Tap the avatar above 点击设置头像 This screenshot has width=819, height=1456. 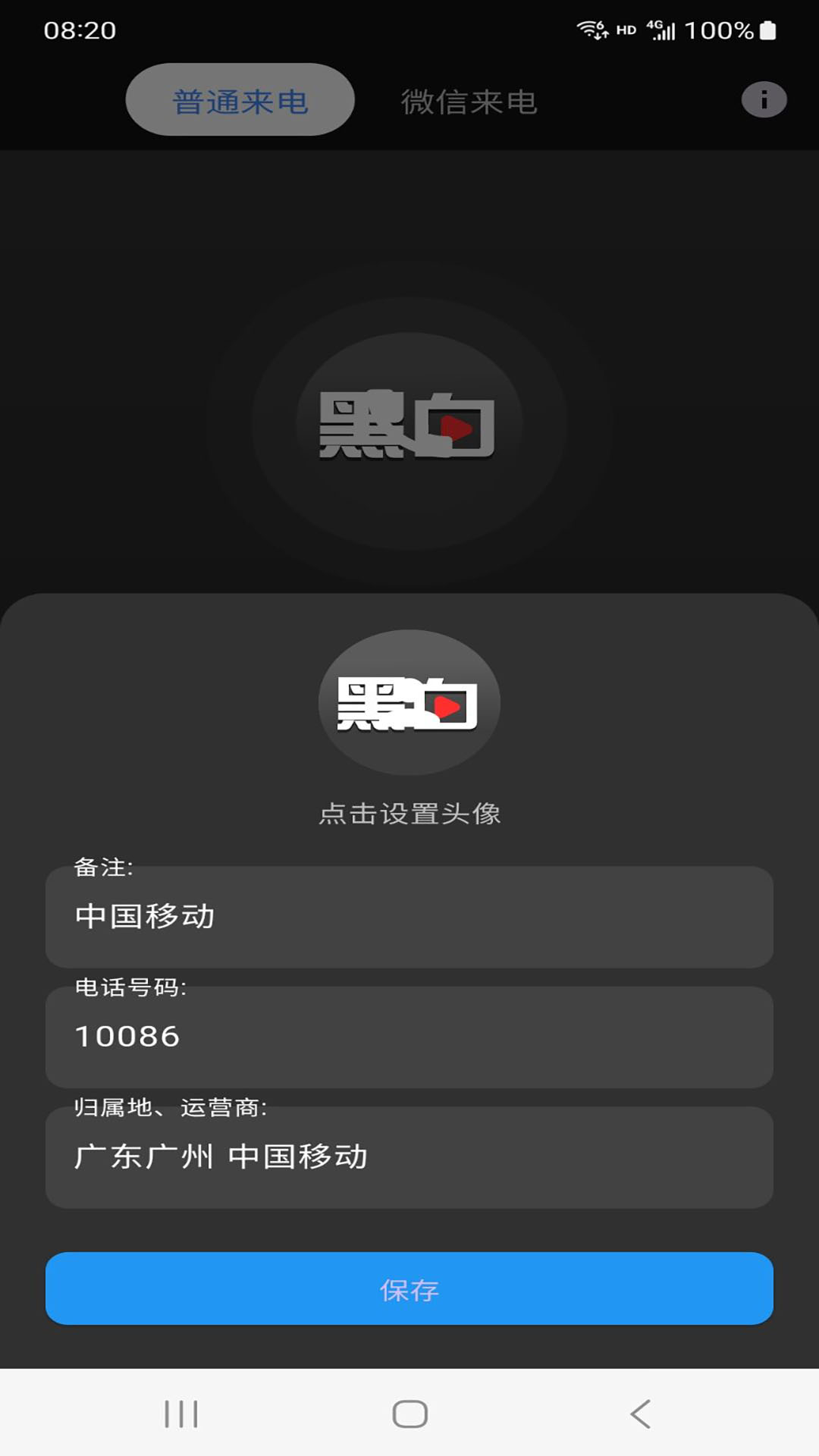(x=409, y=702)
